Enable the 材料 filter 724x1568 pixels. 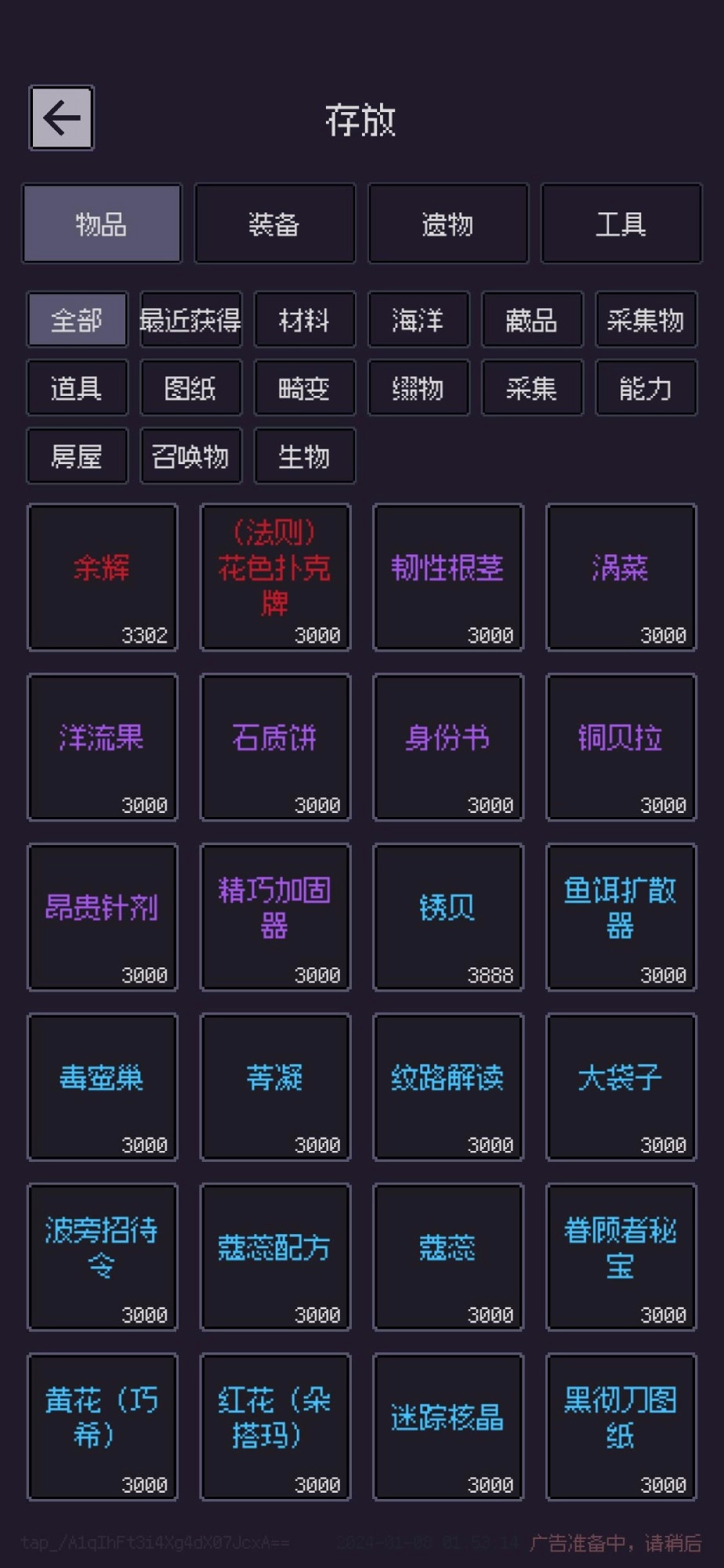[304, 320]
